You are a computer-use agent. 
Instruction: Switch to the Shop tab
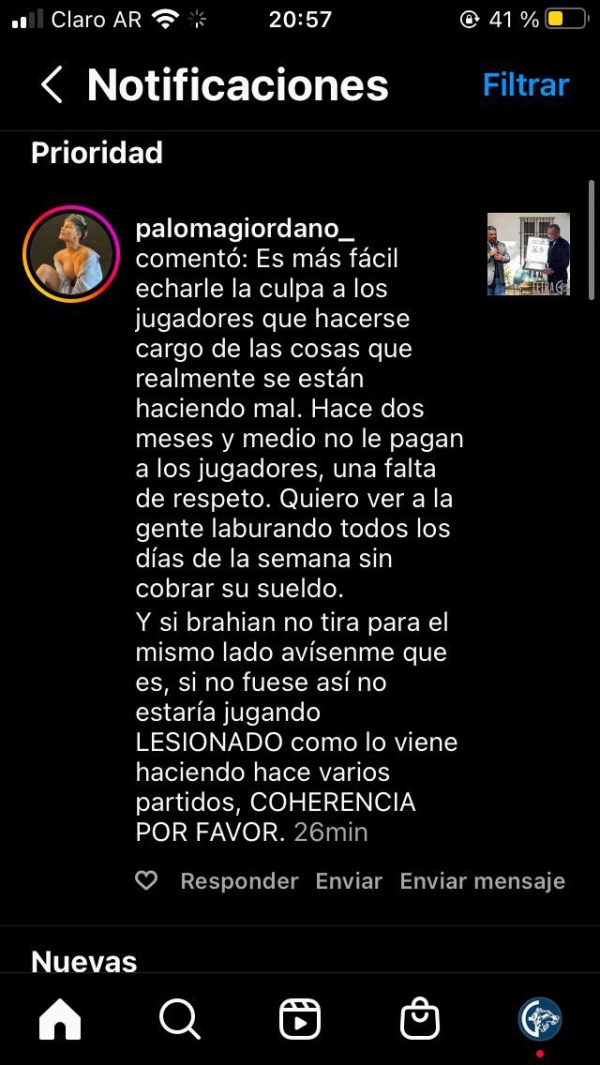(x=420, y=1020)
